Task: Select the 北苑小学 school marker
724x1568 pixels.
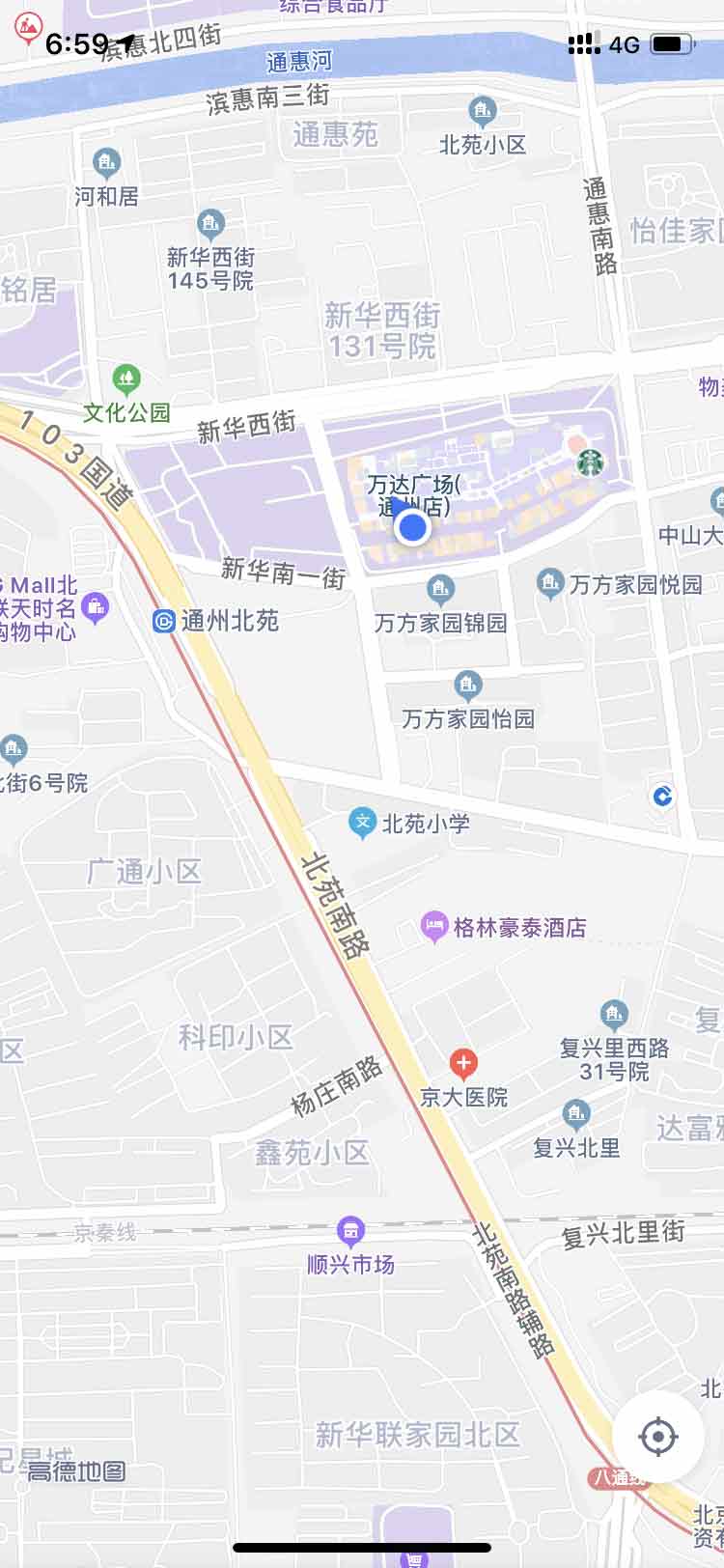Action: 362,823
